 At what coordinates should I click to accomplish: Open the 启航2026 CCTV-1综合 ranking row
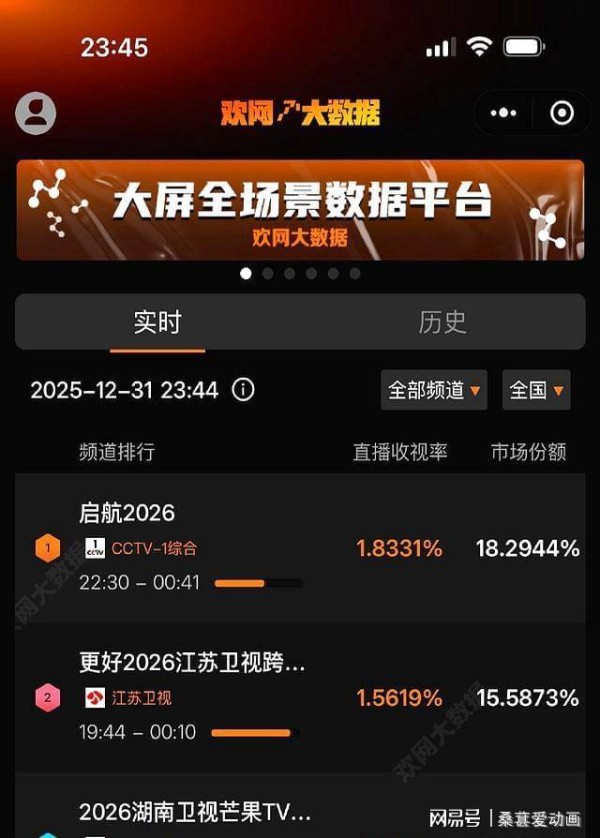click(300, 547)
